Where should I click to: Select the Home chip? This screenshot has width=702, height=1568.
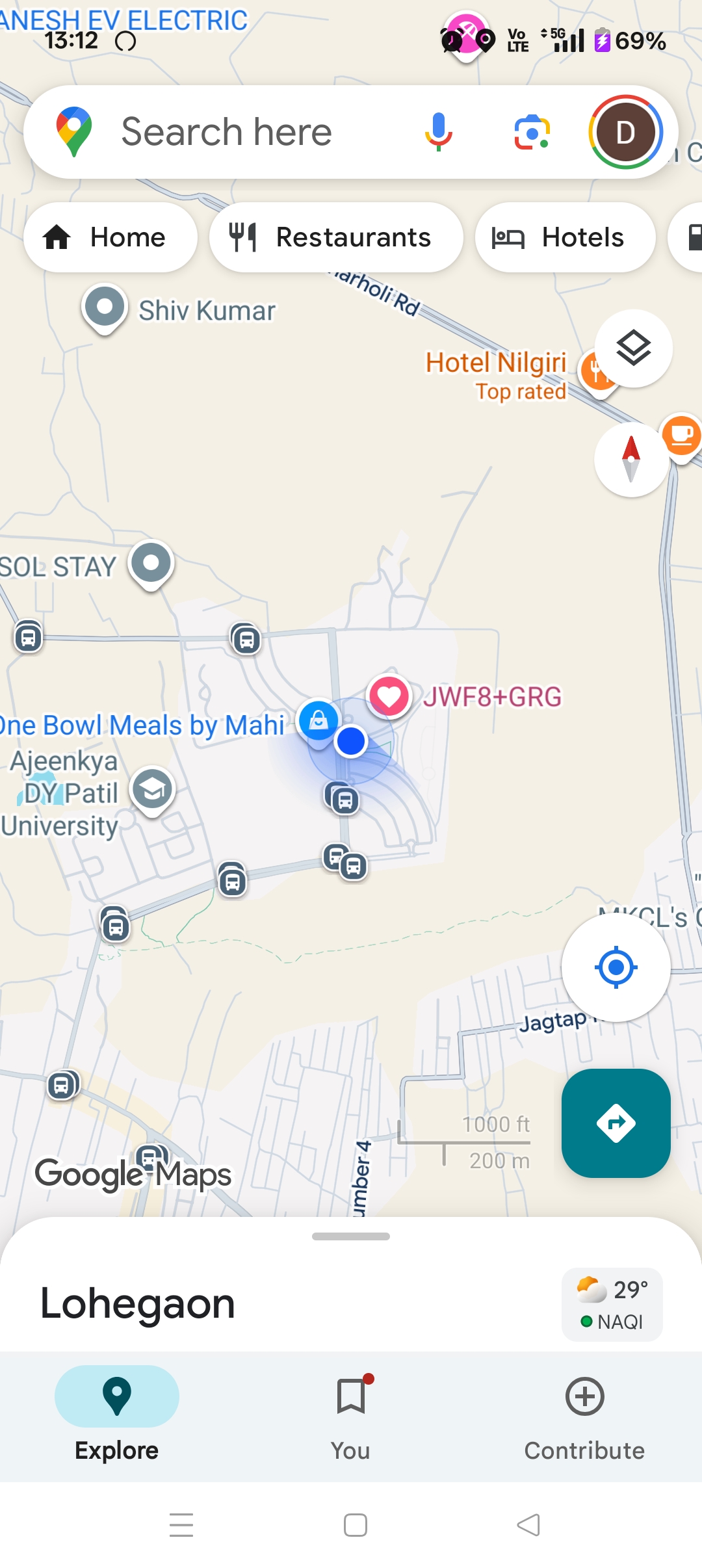click(x=110, y=237)
